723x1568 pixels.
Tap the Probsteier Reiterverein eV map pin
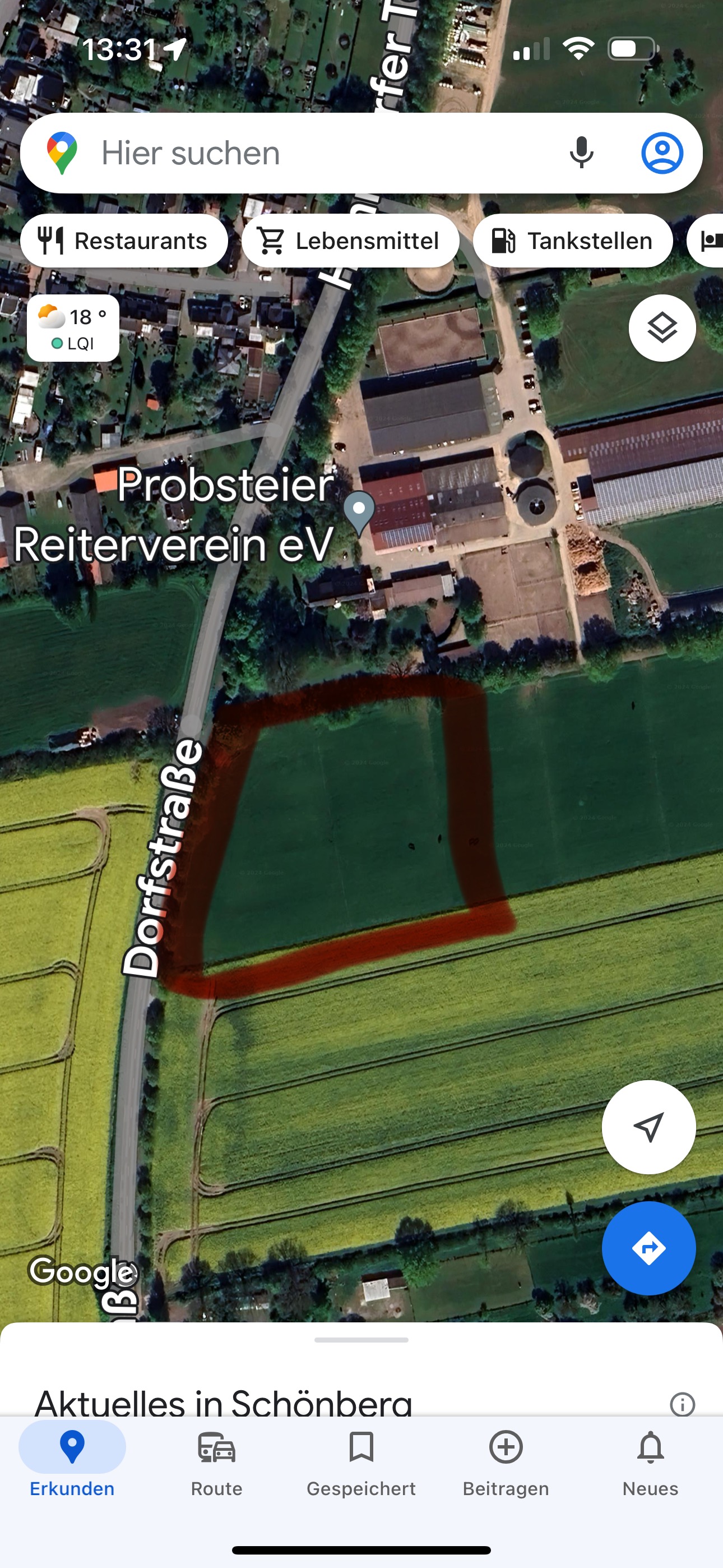tap(359, 511)
